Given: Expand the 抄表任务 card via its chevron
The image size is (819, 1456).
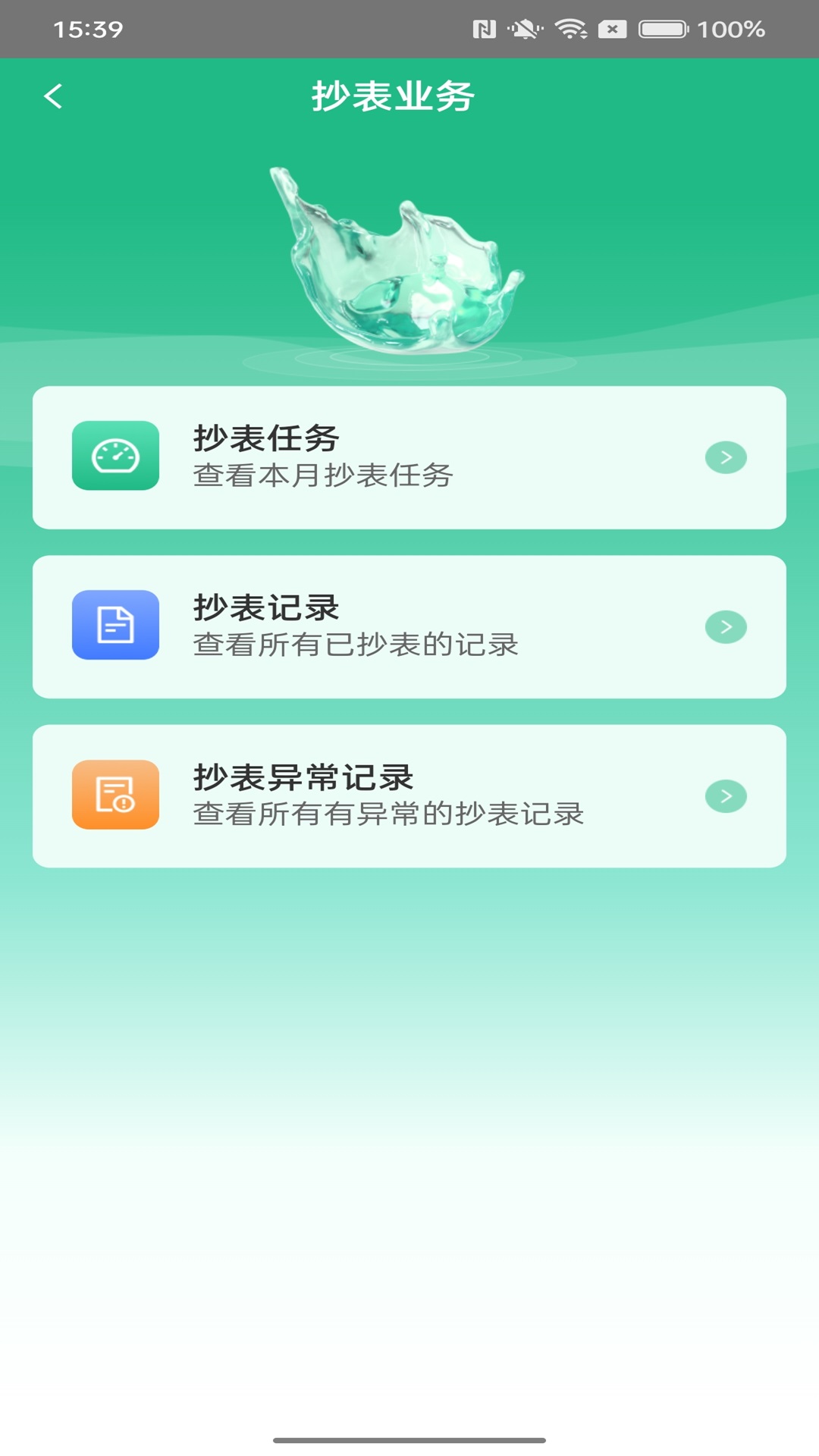Looking at the screenshot, I should click(726, 457).
